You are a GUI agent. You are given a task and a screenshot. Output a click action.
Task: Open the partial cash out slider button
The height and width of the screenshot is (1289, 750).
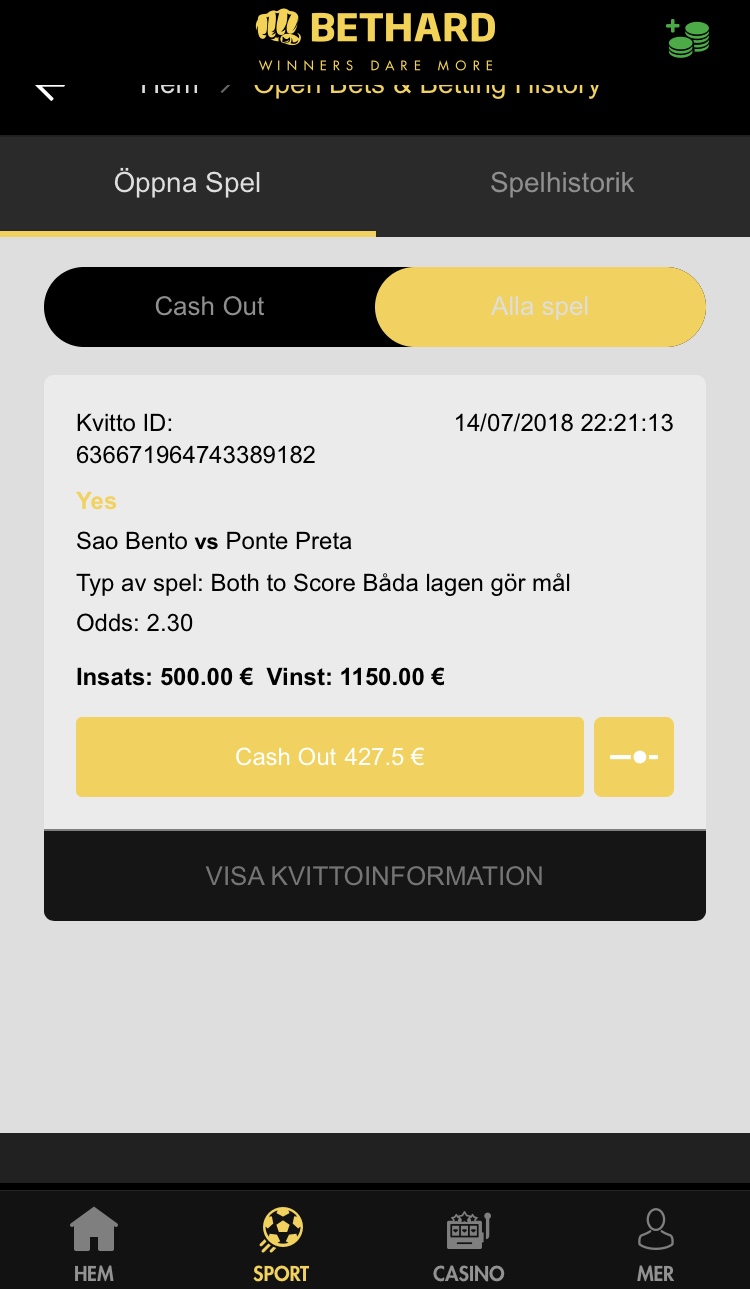[x=634, y=757]
